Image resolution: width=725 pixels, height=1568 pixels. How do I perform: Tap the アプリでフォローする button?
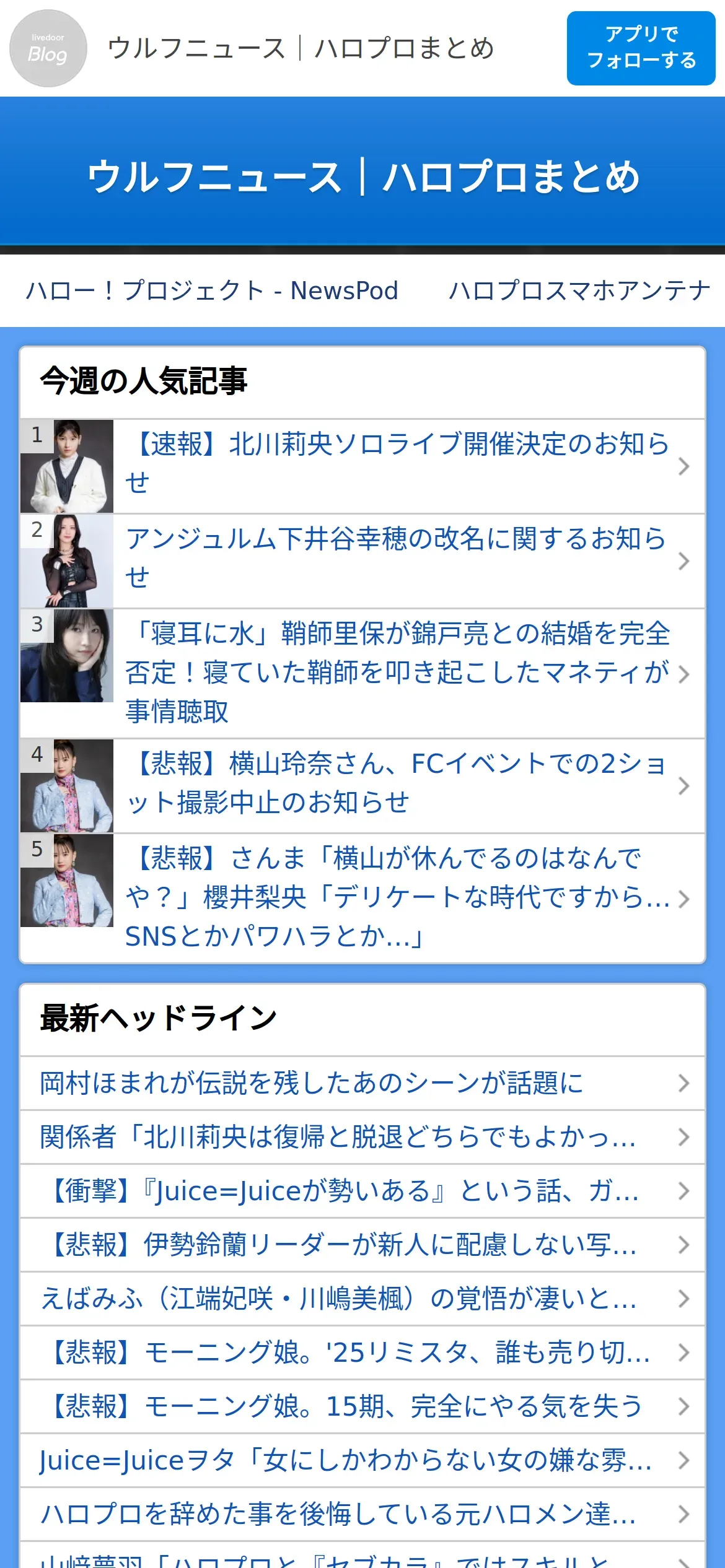pyautogui.click(x=641, y=48)
